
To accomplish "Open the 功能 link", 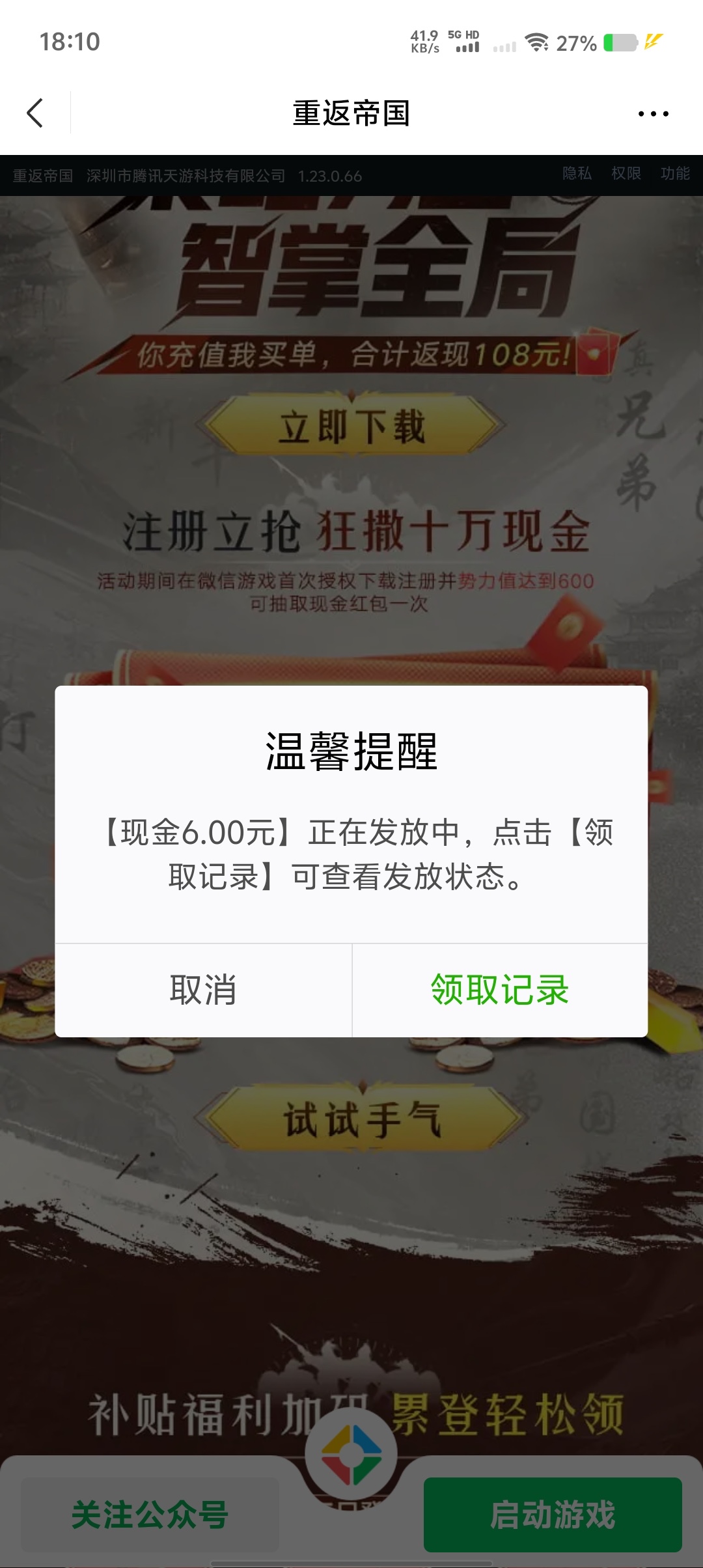I will (675, 173).
